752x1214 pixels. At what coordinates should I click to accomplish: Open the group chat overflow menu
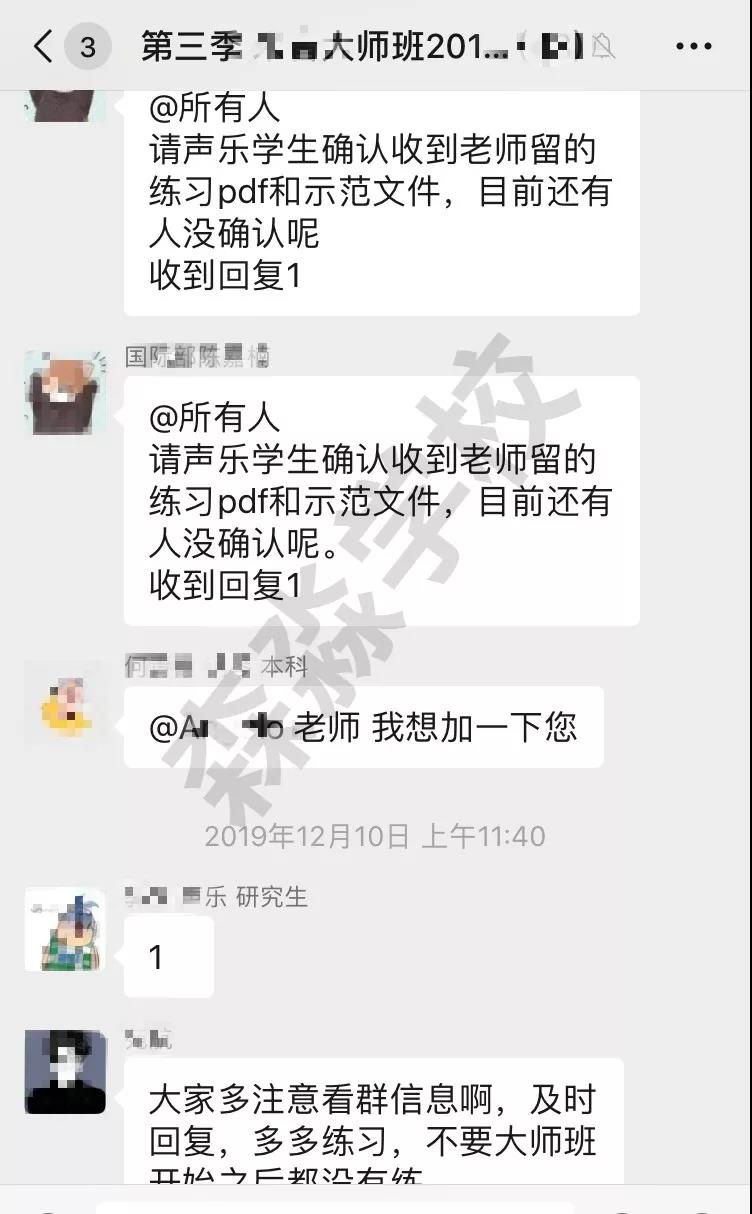pos(692,47)
